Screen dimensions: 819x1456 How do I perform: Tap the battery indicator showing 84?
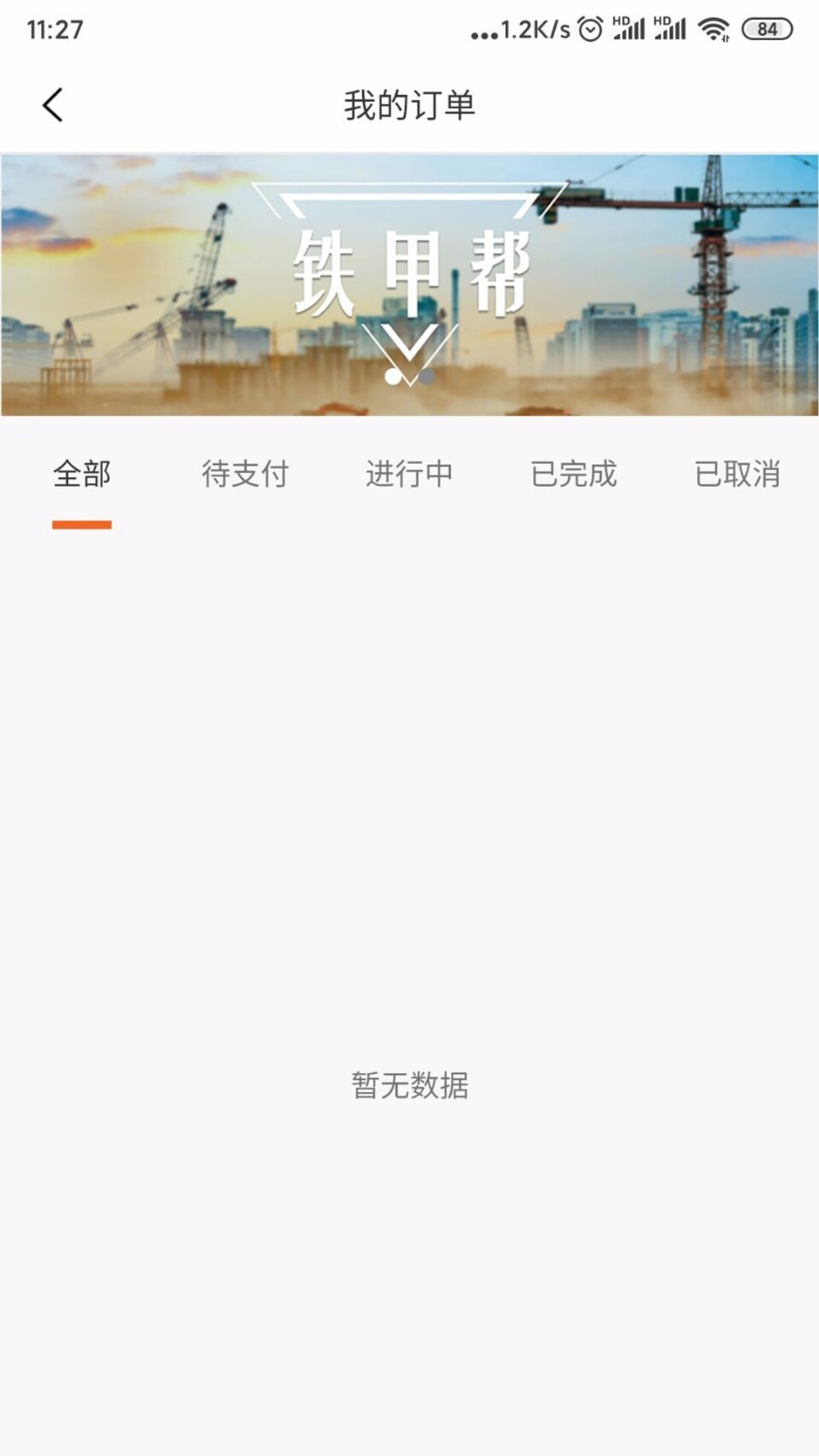coord(765,28)
